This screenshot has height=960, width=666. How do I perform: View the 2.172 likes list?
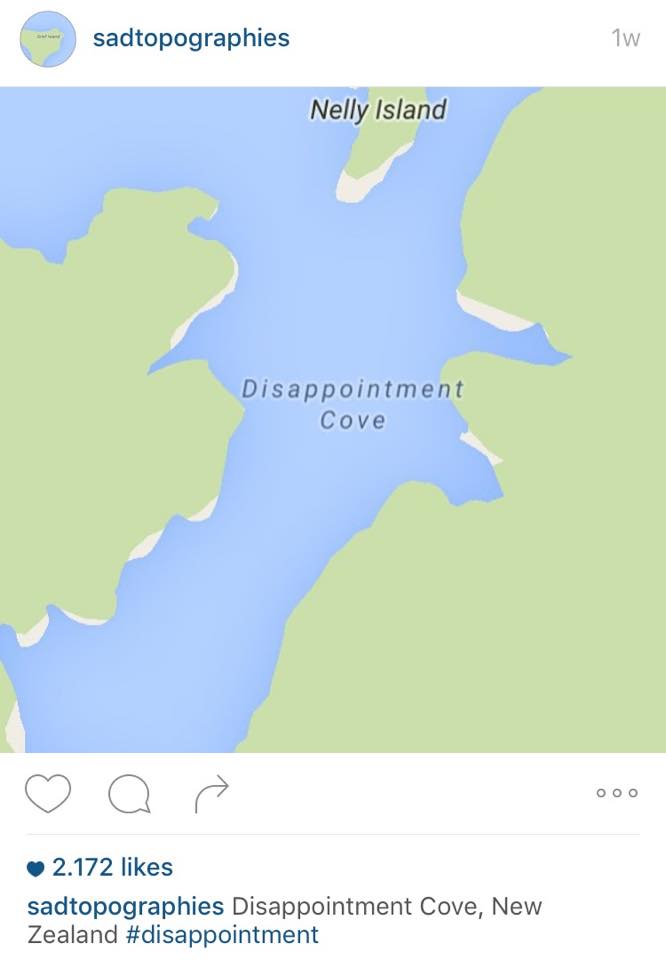pos(111,867)
